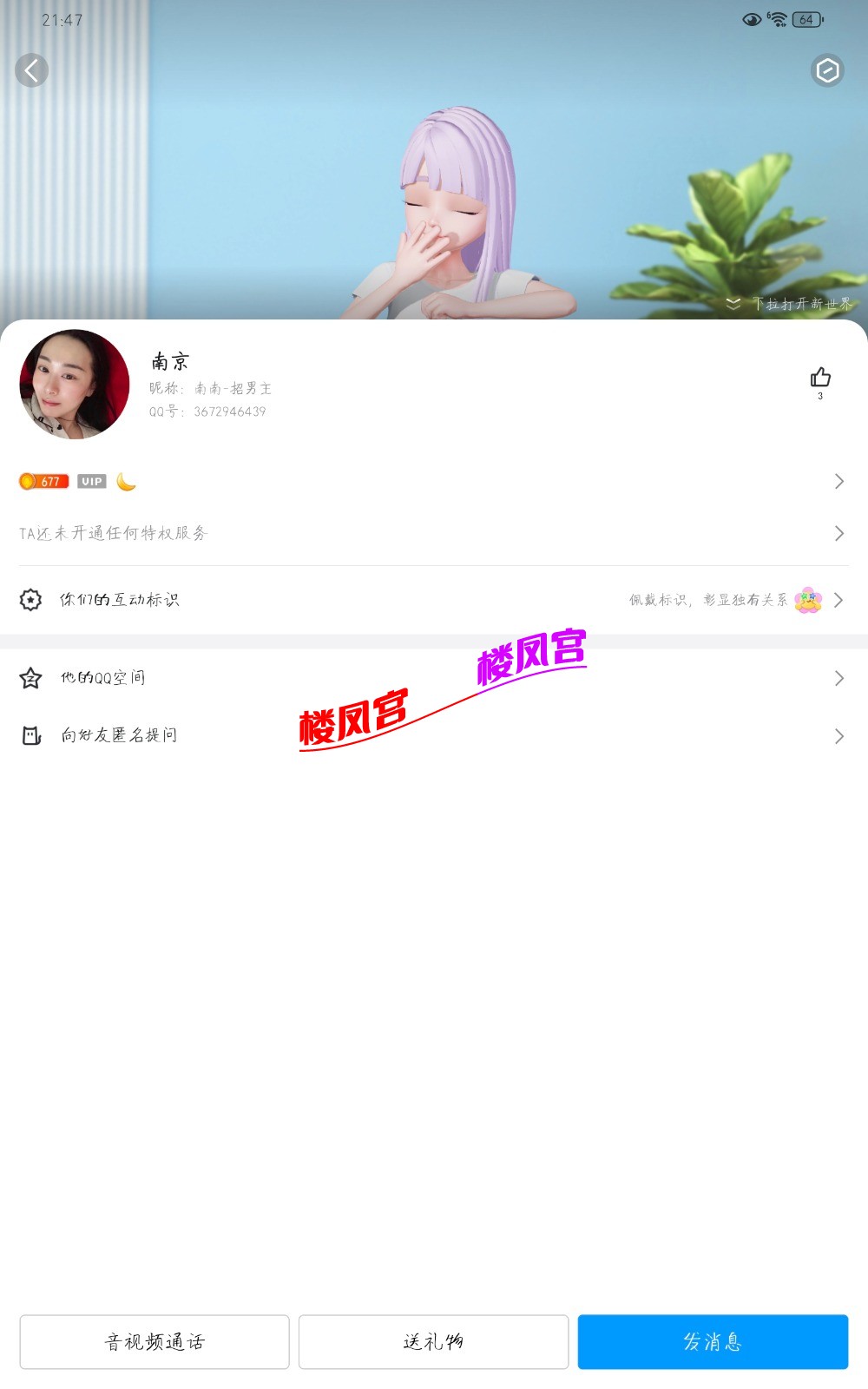Open the 互动标识 row via its chevron

[838, 599]
